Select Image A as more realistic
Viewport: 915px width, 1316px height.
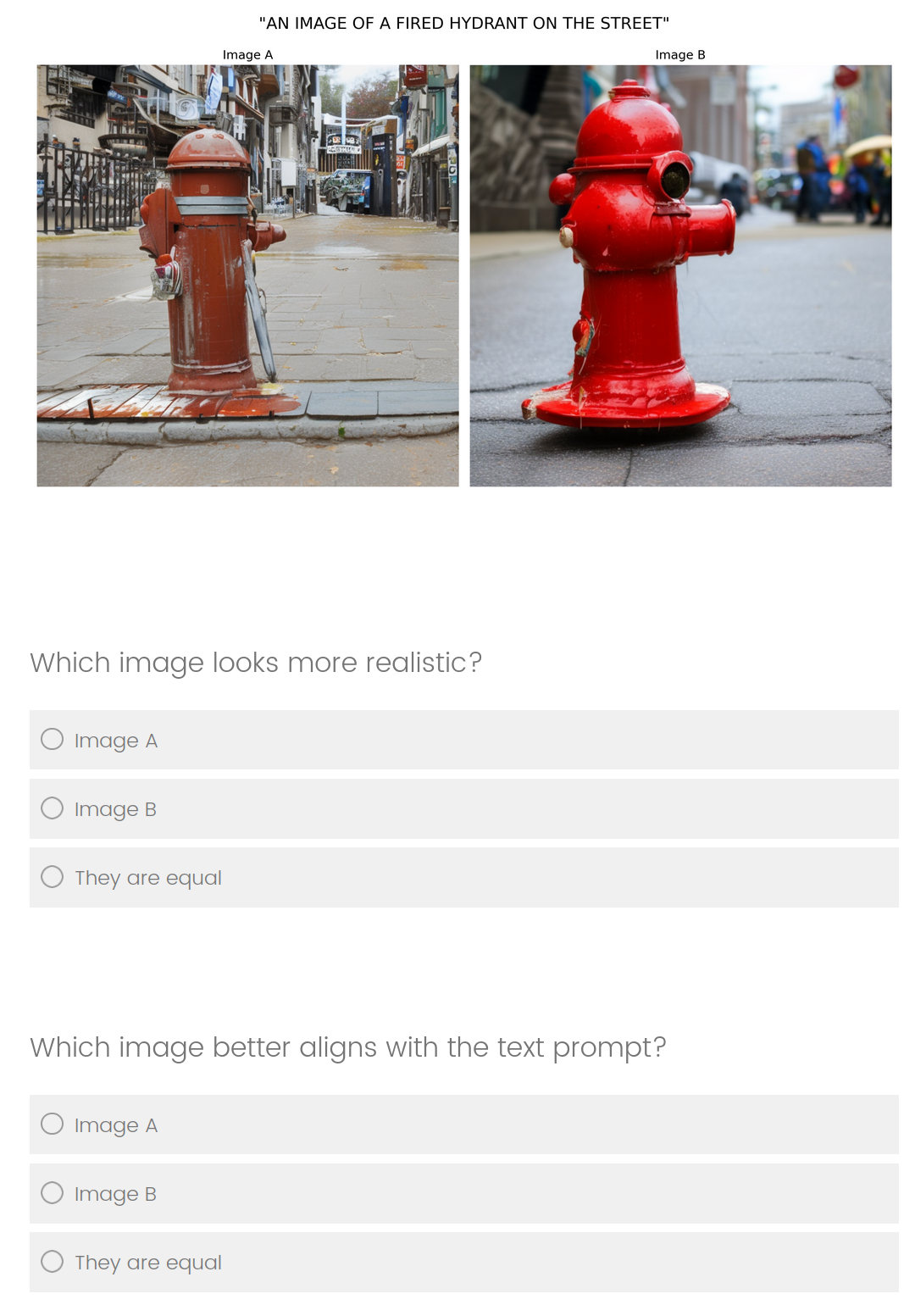pyautogui.click(x=53, y=740)
